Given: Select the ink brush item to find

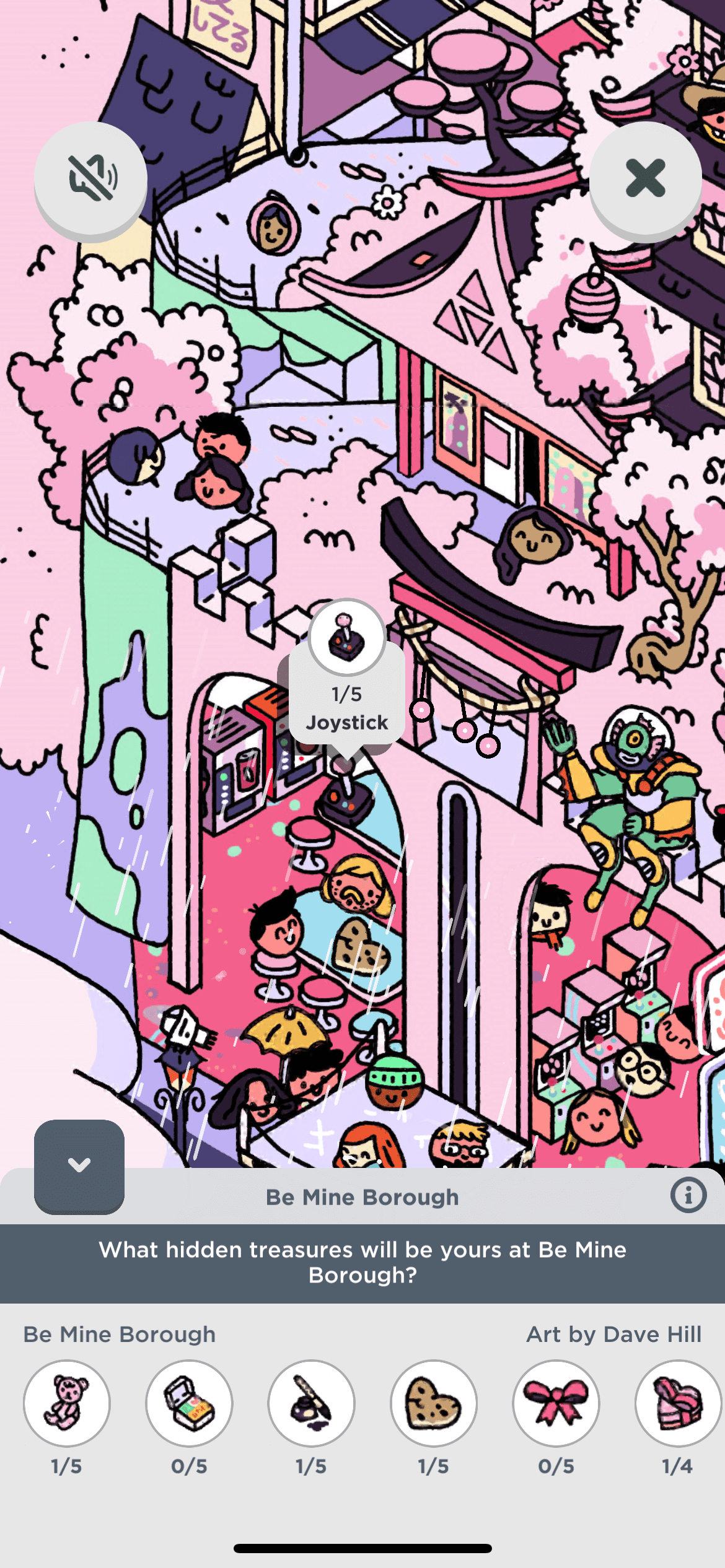Looking at the screenshot, I should 311,1403.
